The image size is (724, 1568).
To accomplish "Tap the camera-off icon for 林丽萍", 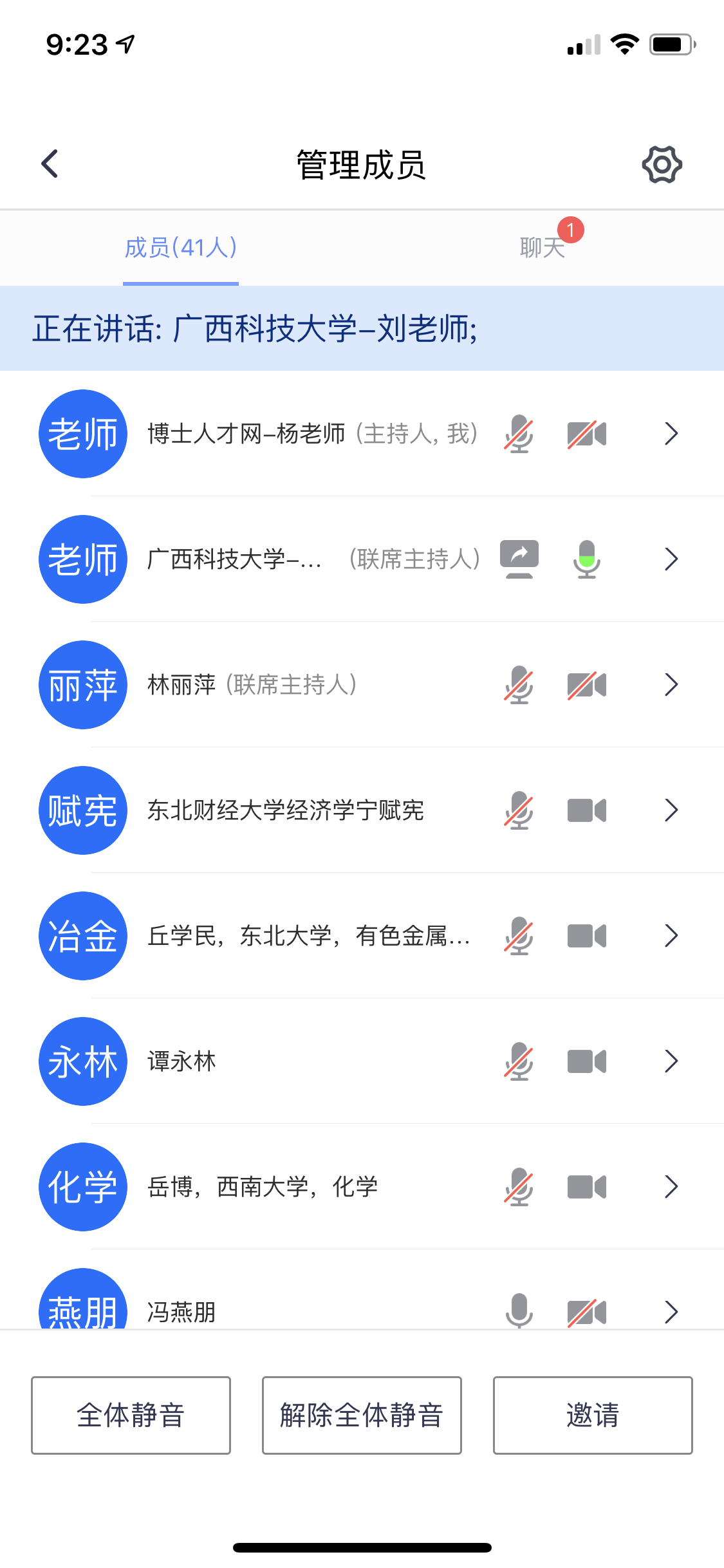I will [587, 685].
